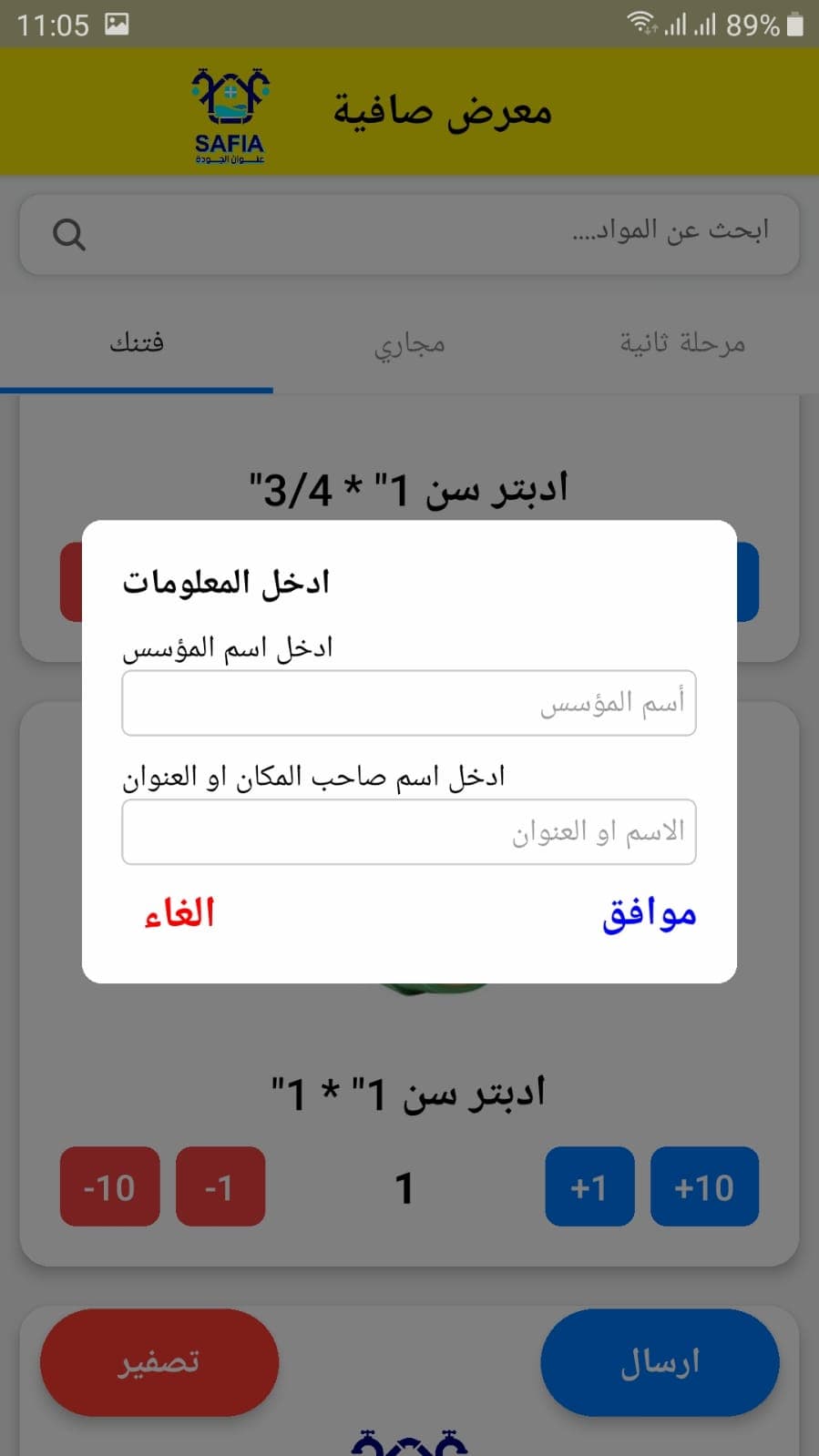The width and height of the screenshot is (819, 1456).
Task: Tap the name or address field (الاسم او العنوان)
Action: click(x=409, y=831)
